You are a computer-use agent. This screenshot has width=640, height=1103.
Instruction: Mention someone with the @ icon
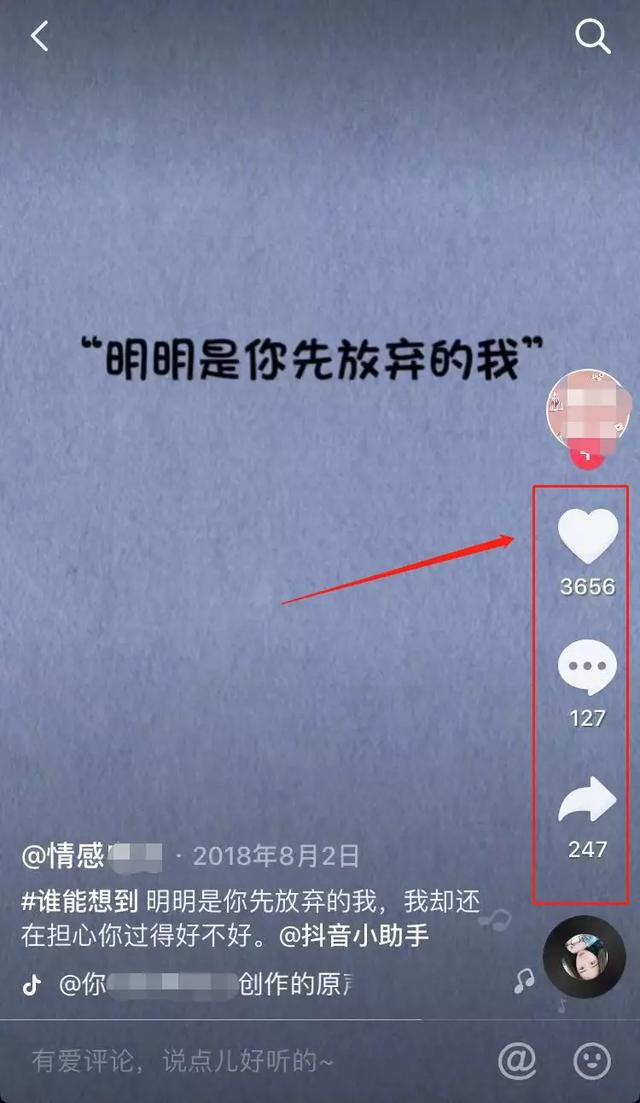coord(516,1061)
